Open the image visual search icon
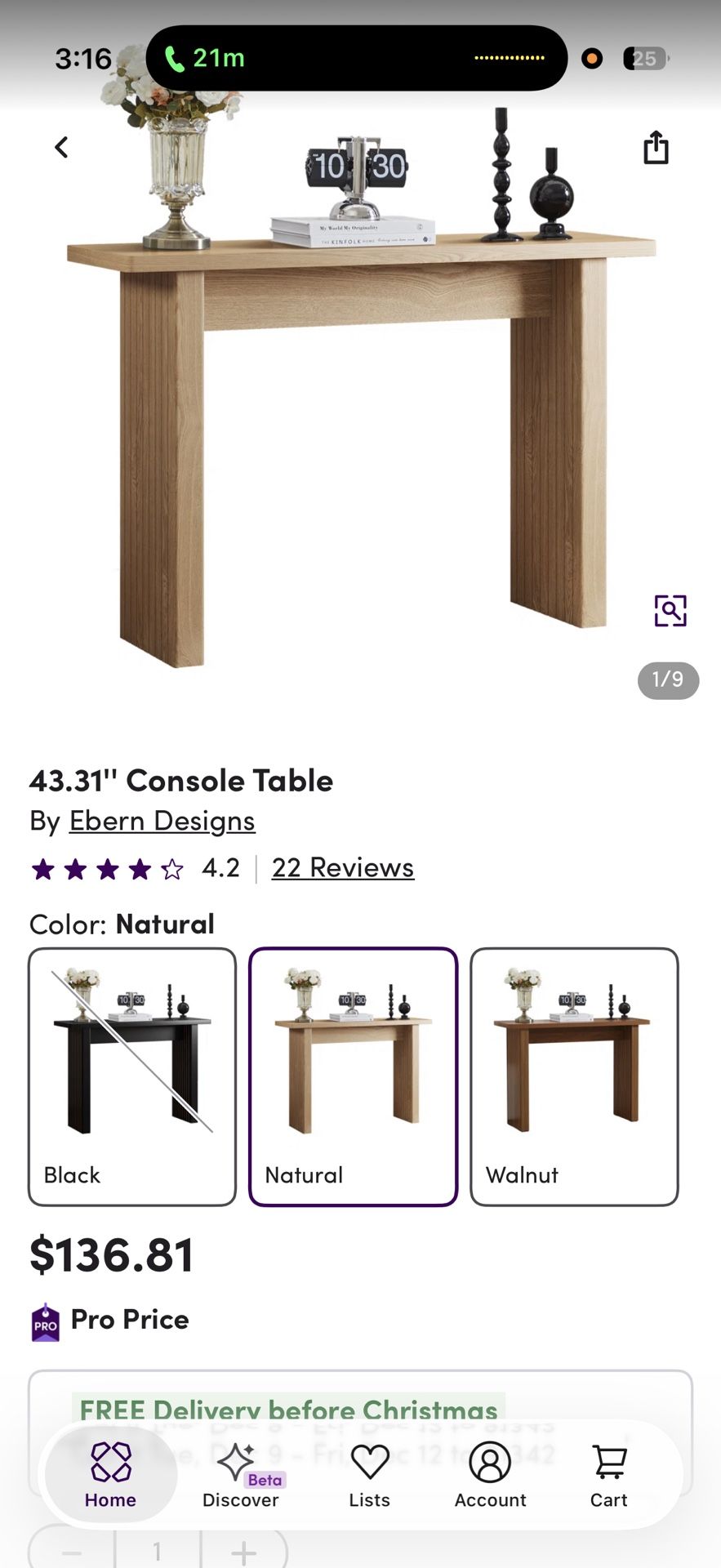721x1568 pixels. click(669, 610)
